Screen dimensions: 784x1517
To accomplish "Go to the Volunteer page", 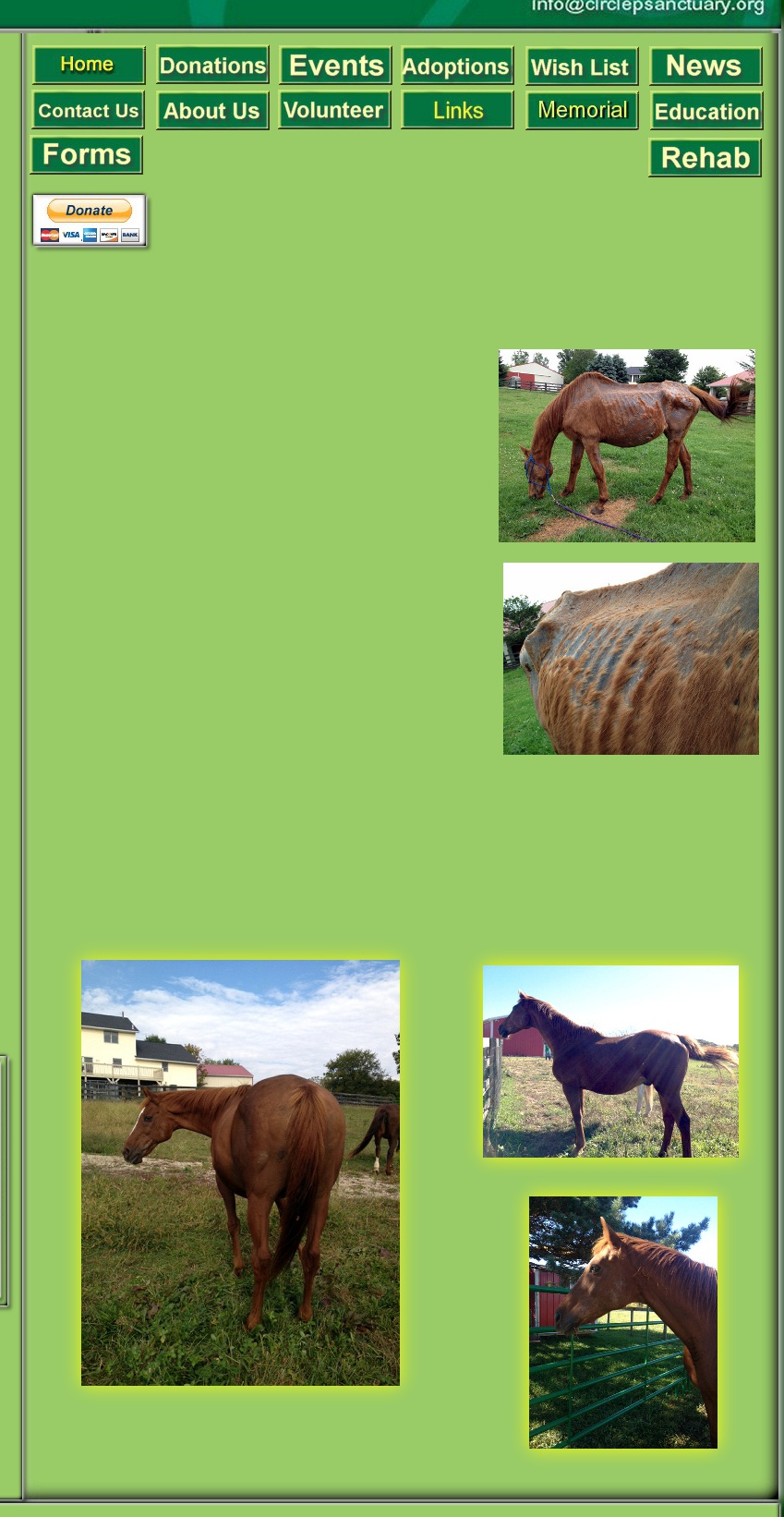I will click(334, 110).
